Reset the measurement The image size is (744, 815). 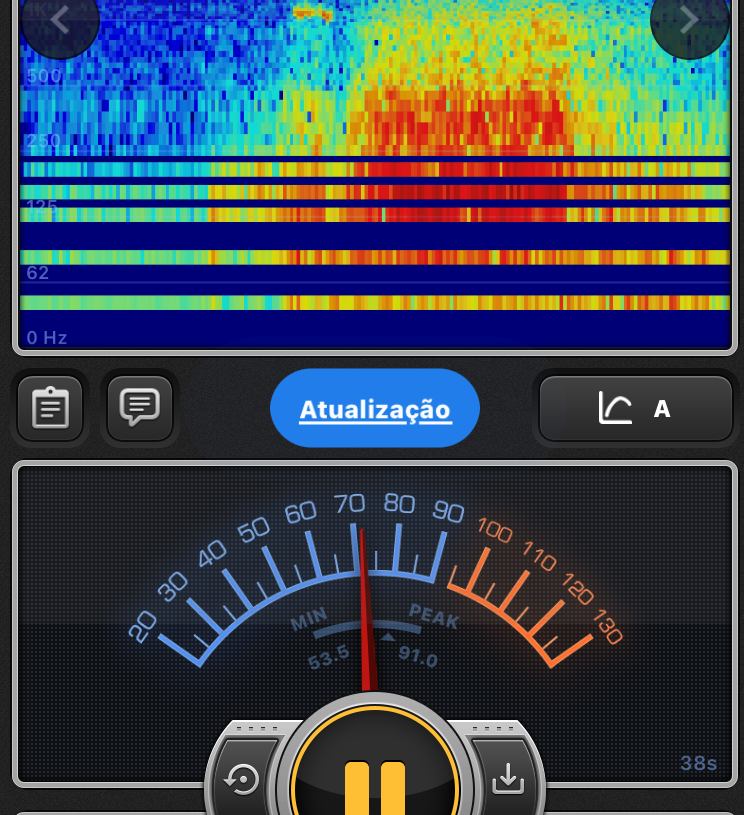243,779
